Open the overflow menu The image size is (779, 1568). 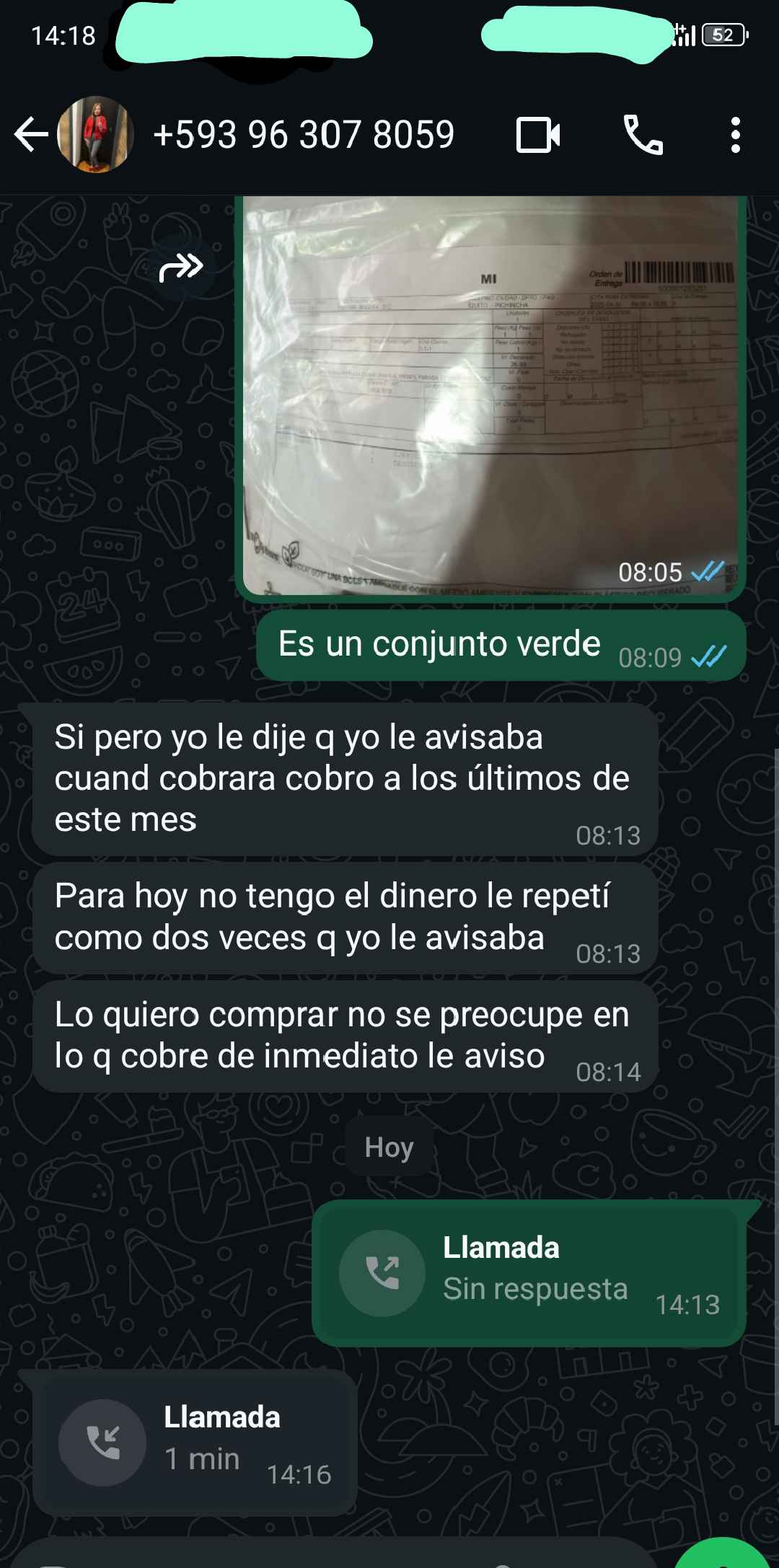tap(735, 135)
